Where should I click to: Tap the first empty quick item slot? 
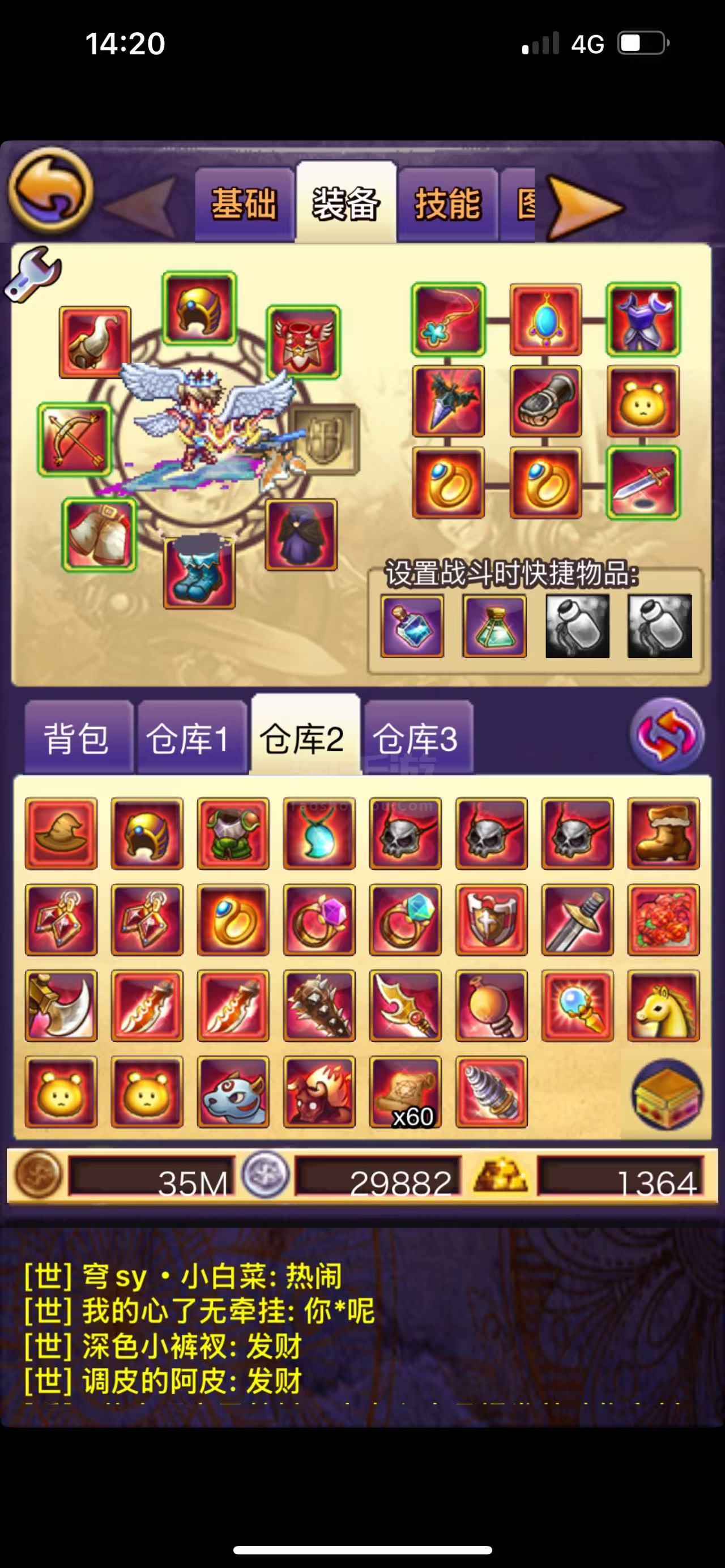577,626
